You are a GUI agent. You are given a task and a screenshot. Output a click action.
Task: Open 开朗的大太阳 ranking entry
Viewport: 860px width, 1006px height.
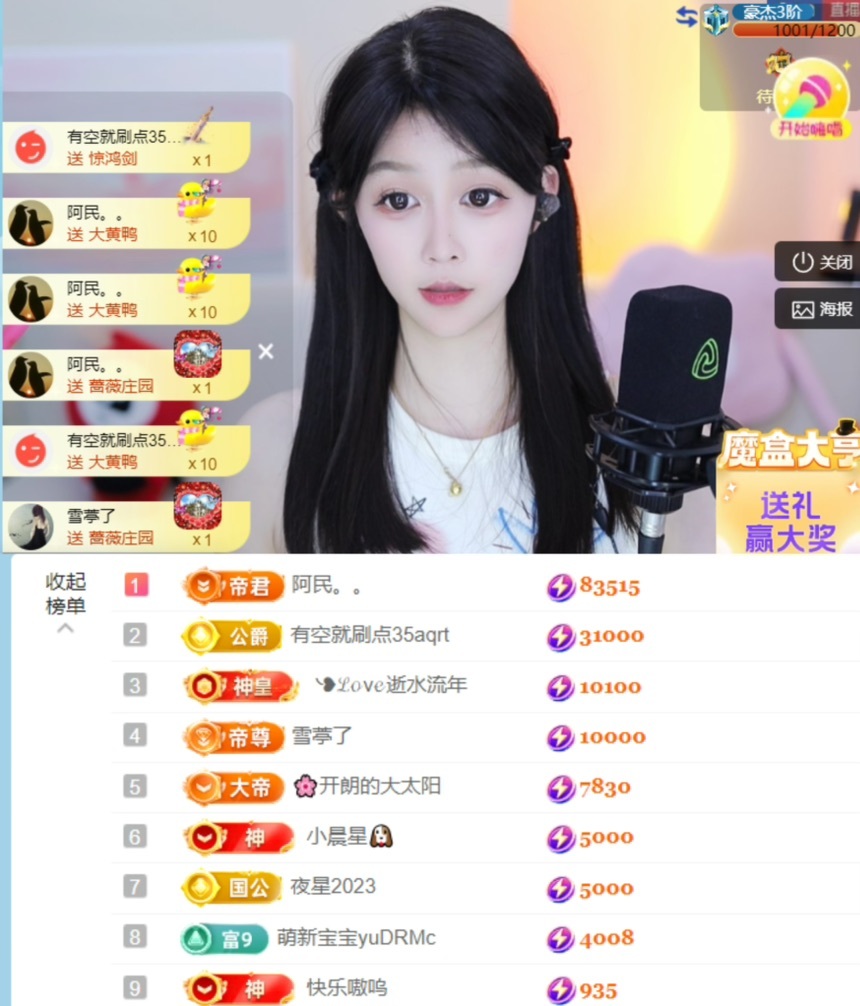click(x=368, y=787)
